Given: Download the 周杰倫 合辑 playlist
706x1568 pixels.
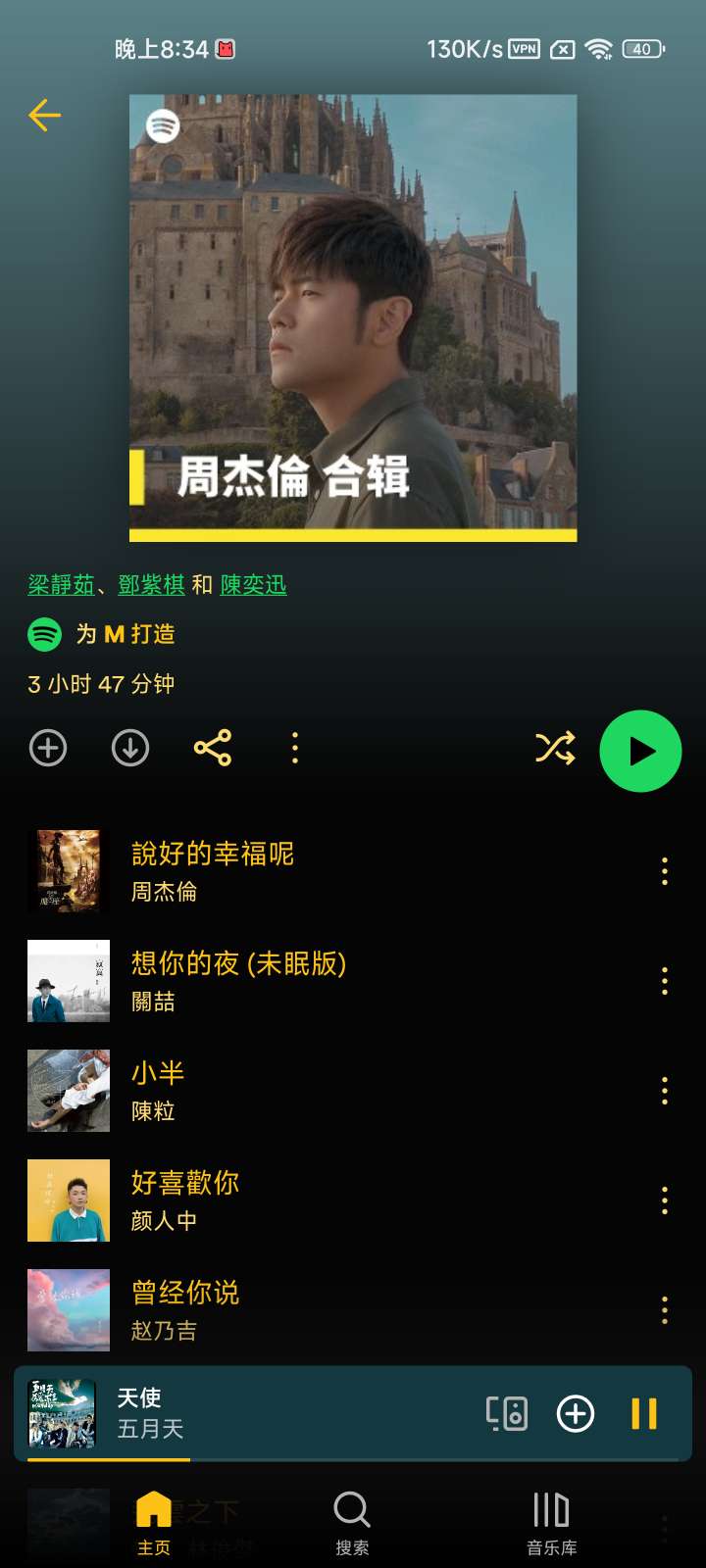Looking at the screenshot, I should (130, 749).
